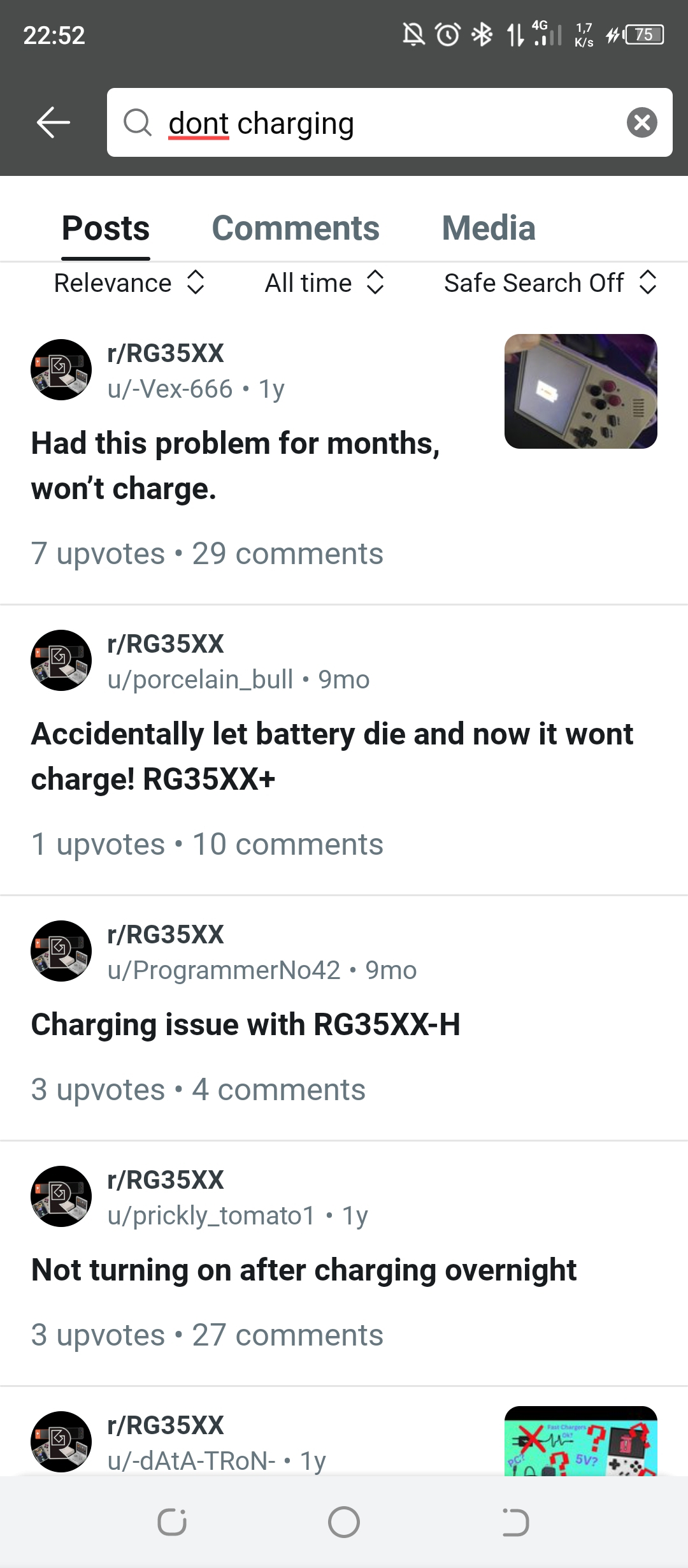
Task: Switch to the Media tab
Action: (489, 228)
